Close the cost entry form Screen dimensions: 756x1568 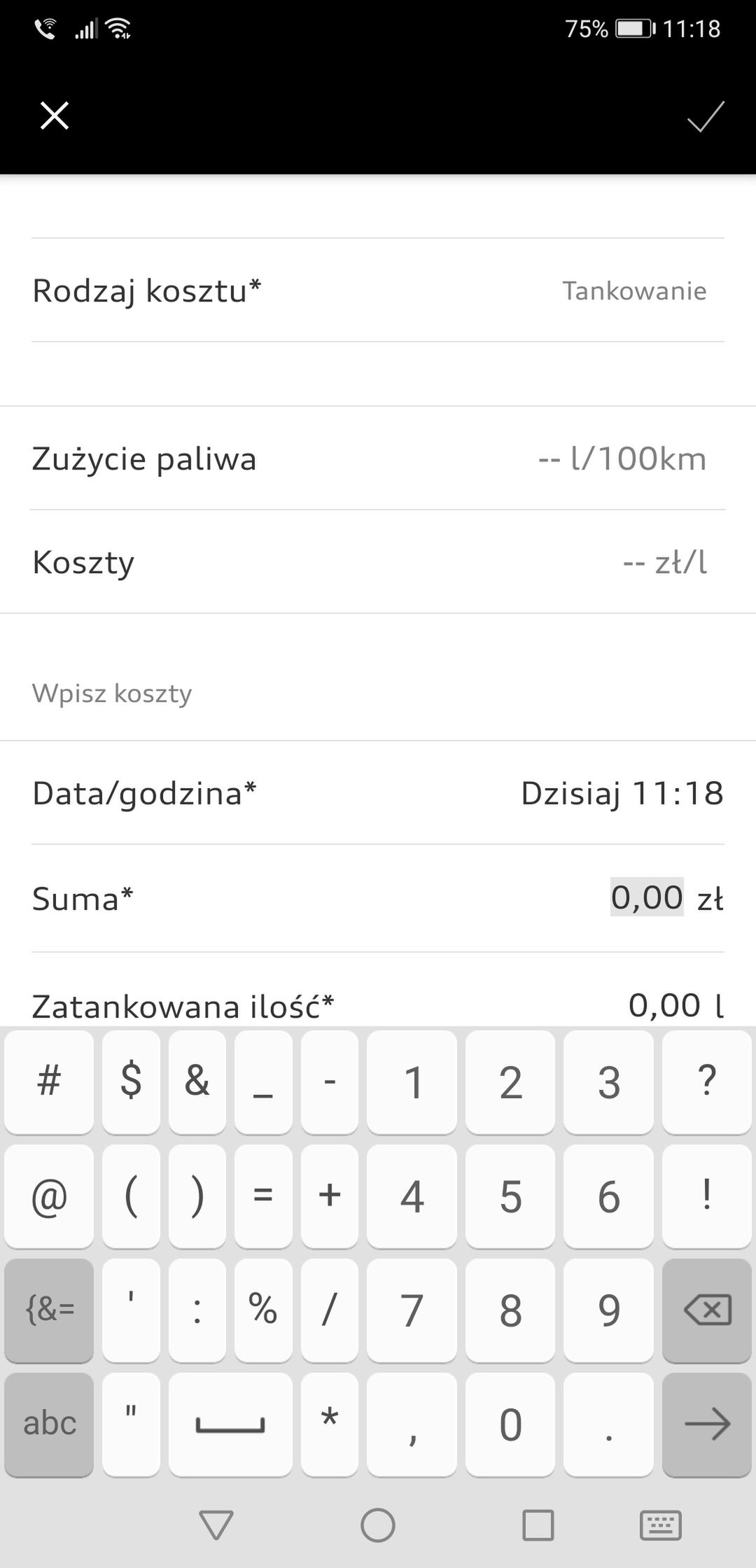[x=55, y=115]
